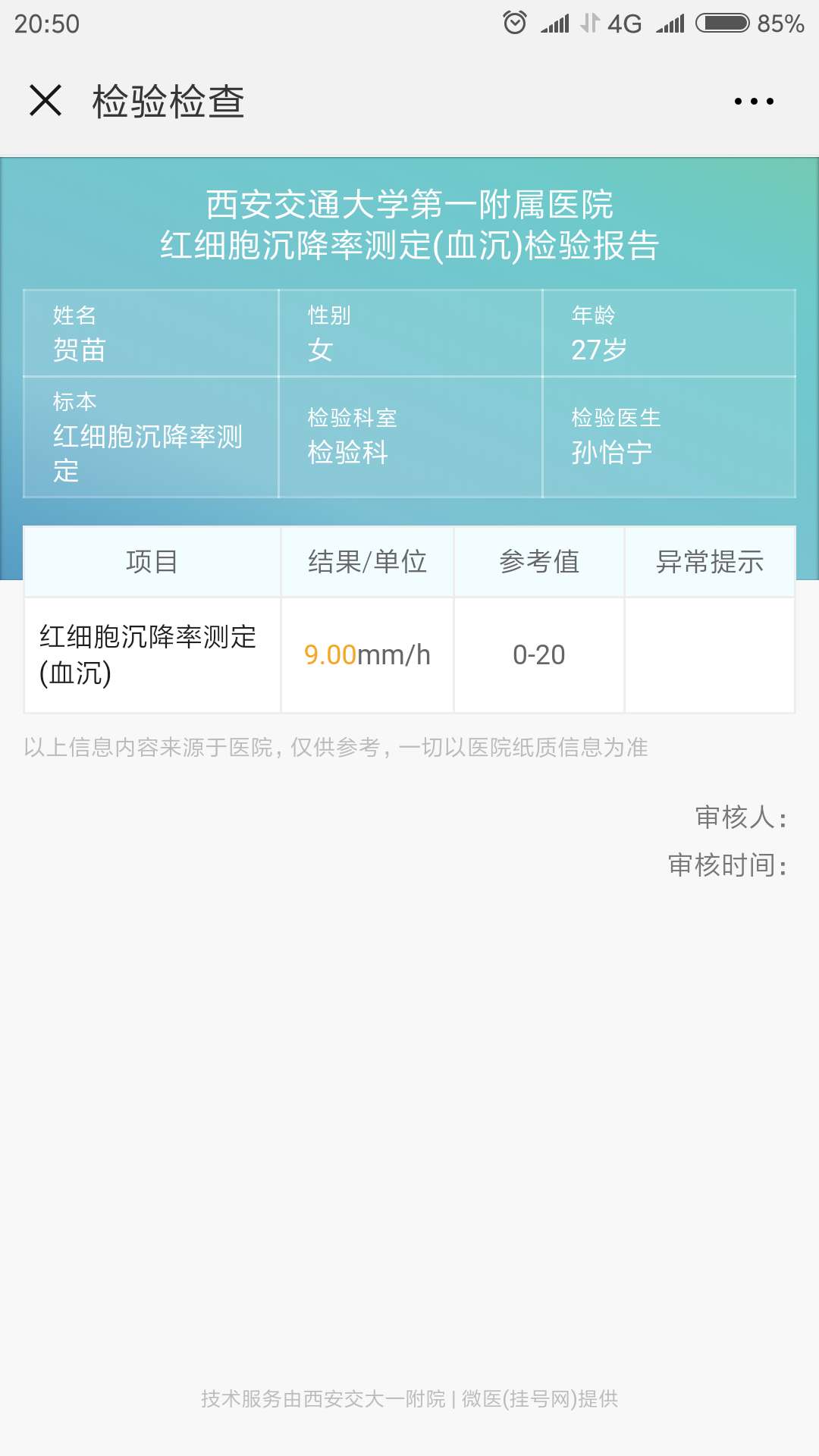The height and width of the screenshot is (1456, 819).
Task: Select the reference range 0-20 cell
Action: 538,655
